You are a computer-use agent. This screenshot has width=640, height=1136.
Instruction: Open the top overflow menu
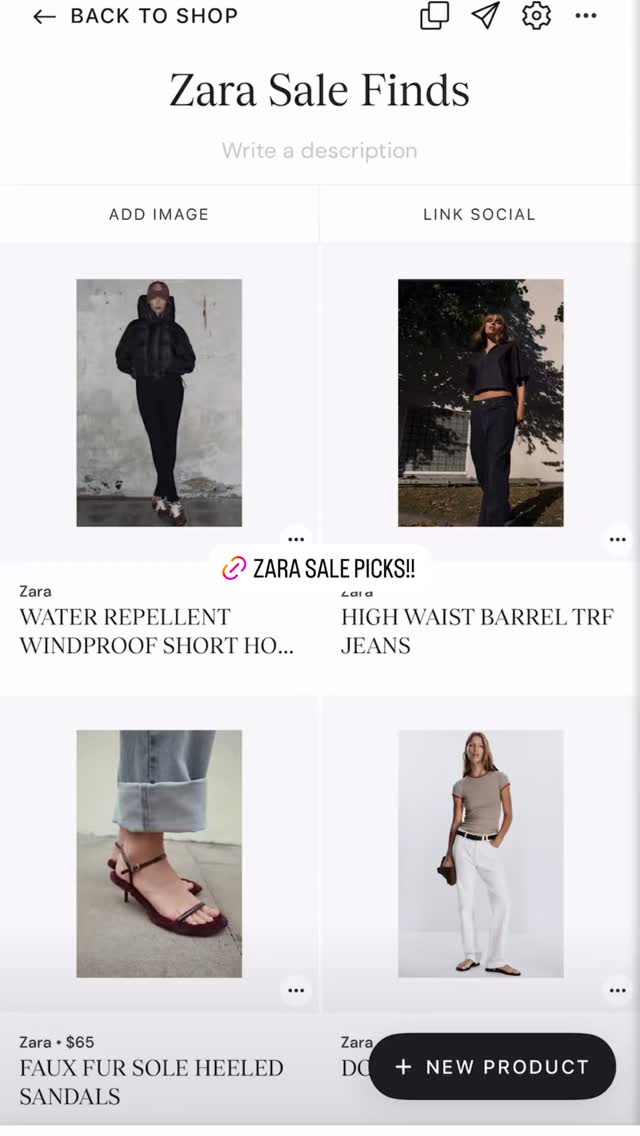pos(586,16)
